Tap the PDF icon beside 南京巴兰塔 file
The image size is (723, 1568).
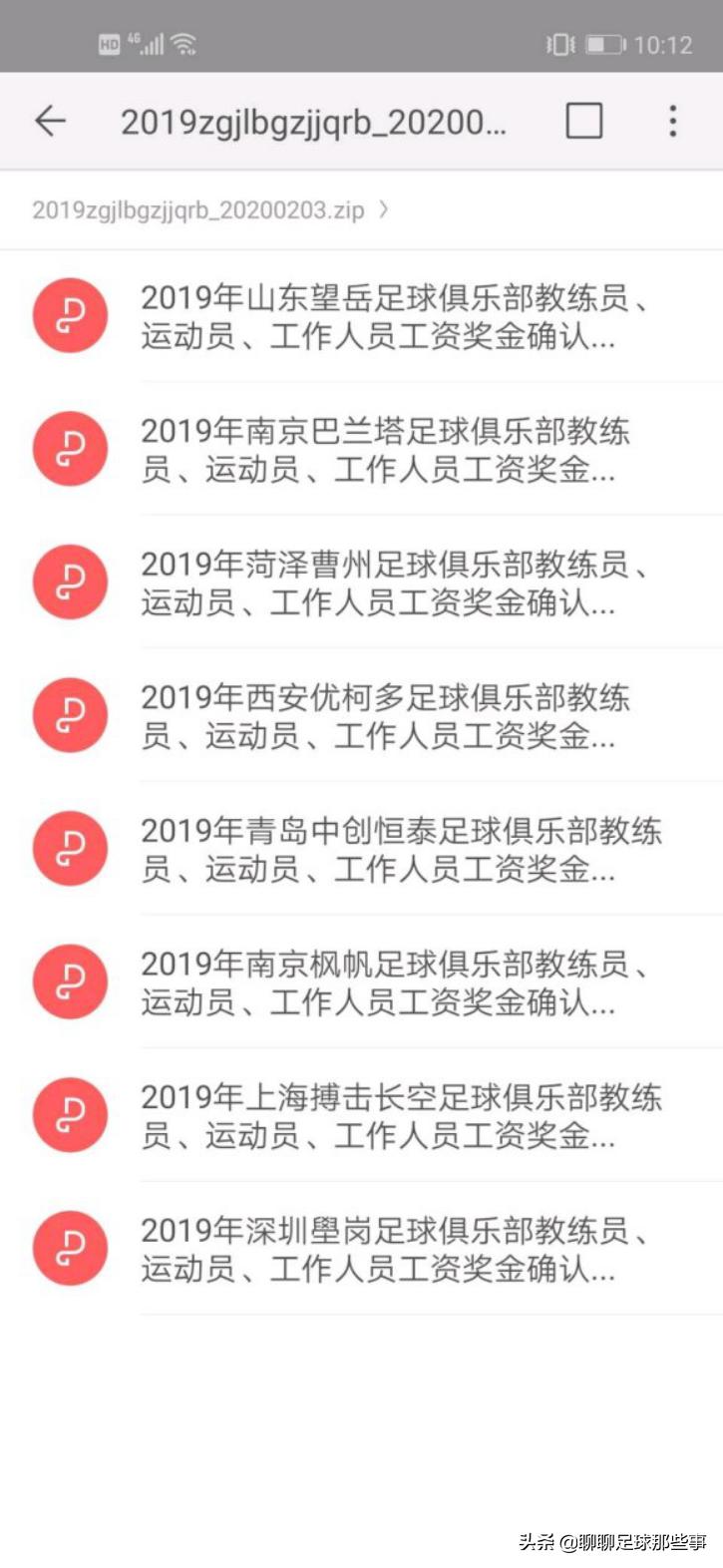click(x=70, y=448)
